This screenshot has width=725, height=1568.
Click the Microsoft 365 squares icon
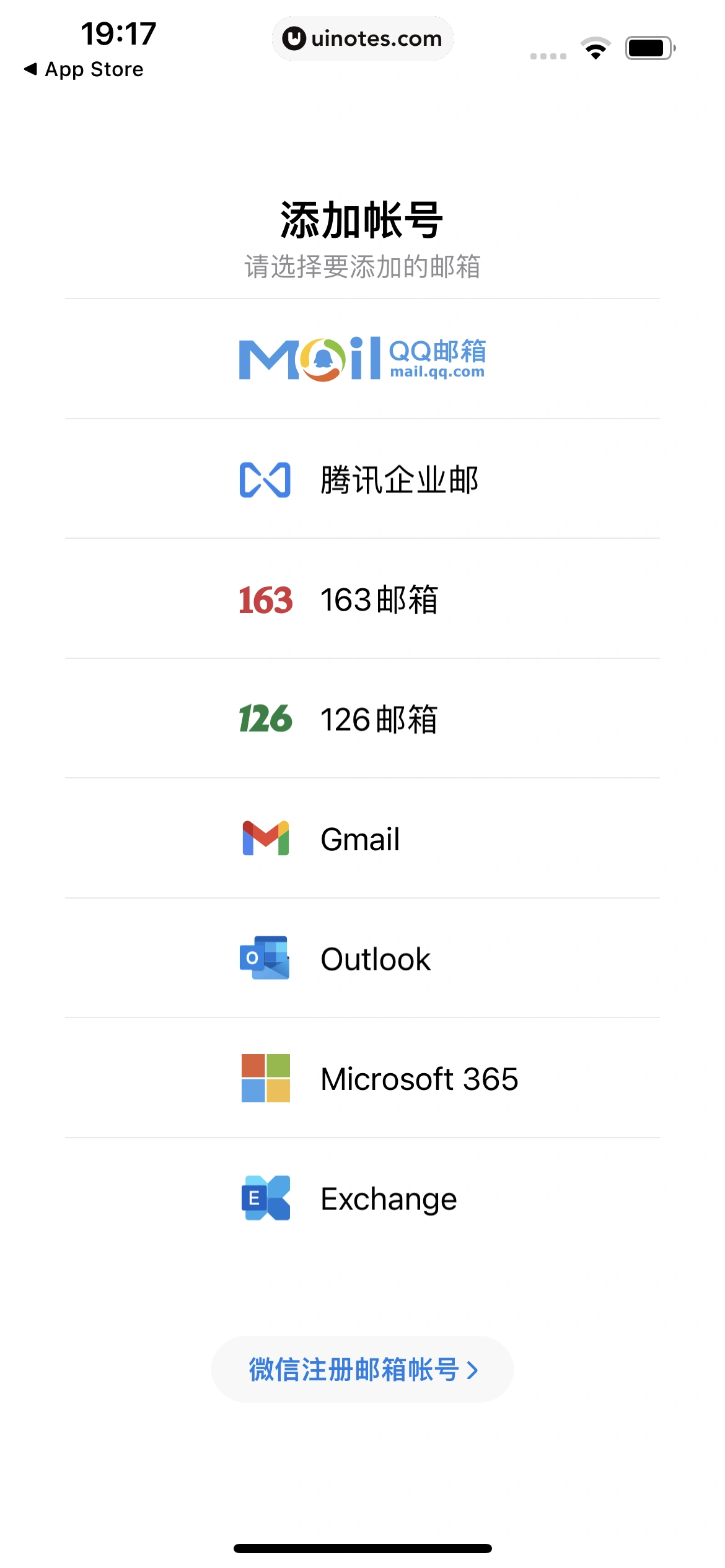point(265,1078)
